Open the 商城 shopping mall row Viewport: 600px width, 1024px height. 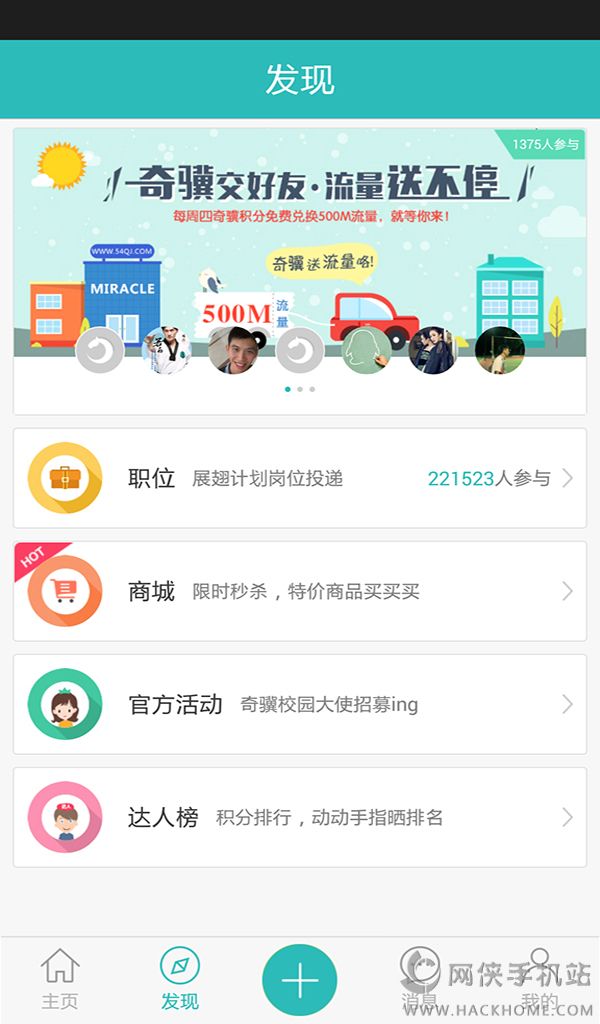(x=300, y=591)
